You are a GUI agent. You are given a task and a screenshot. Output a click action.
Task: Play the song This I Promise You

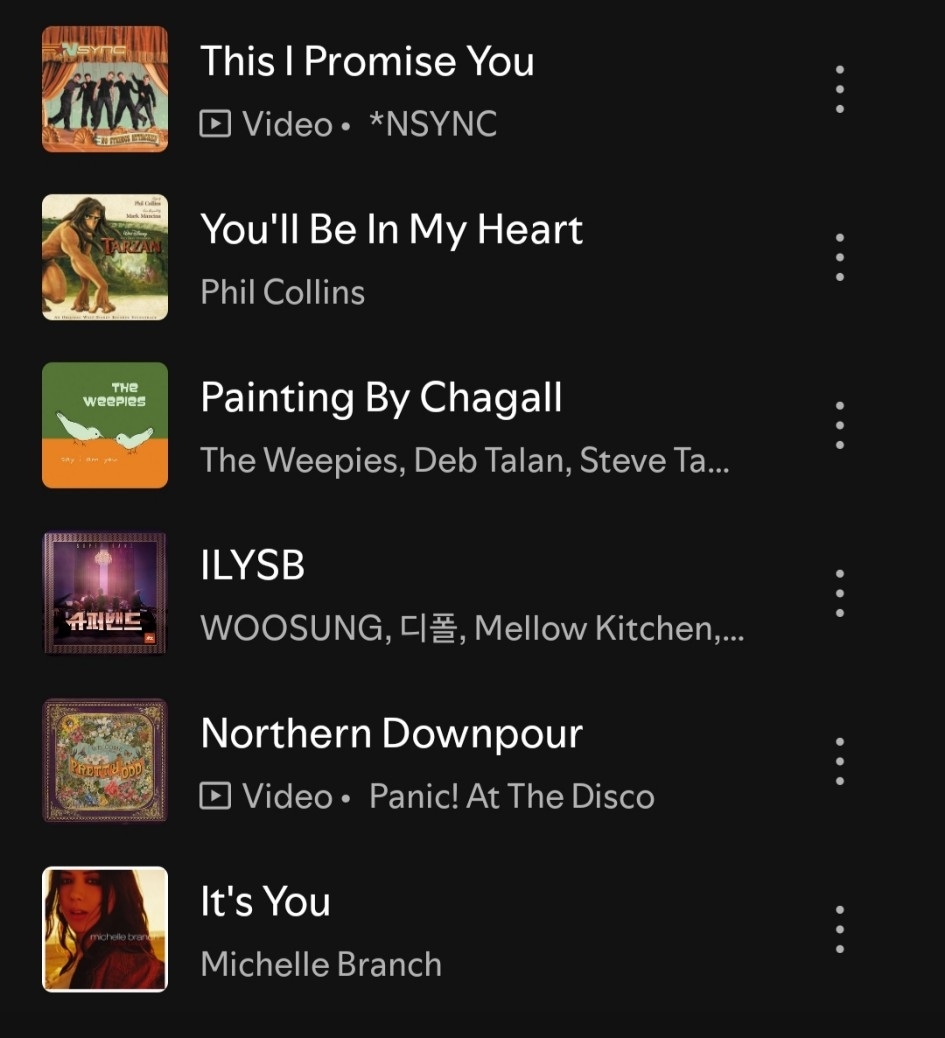pyautogui.click(x=367, y=62)
